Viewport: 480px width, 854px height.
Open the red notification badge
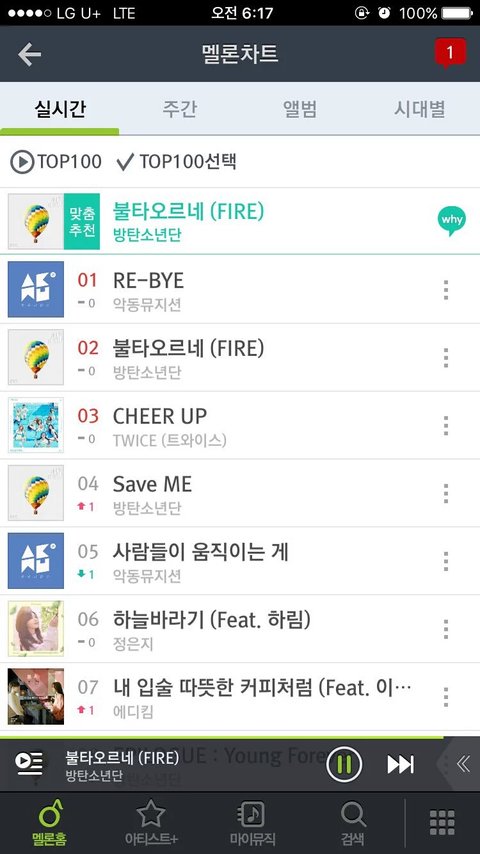click(449, 53)
